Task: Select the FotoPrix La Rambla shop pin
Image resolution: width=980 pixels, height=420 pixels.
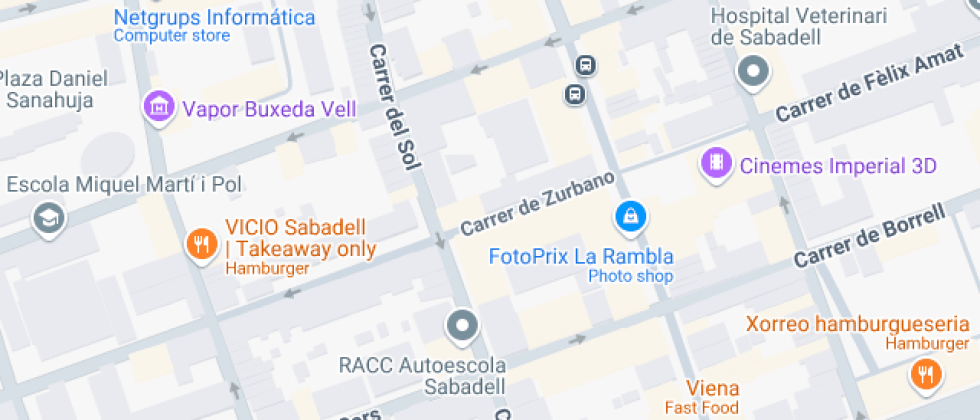Action: pos(630,215)
